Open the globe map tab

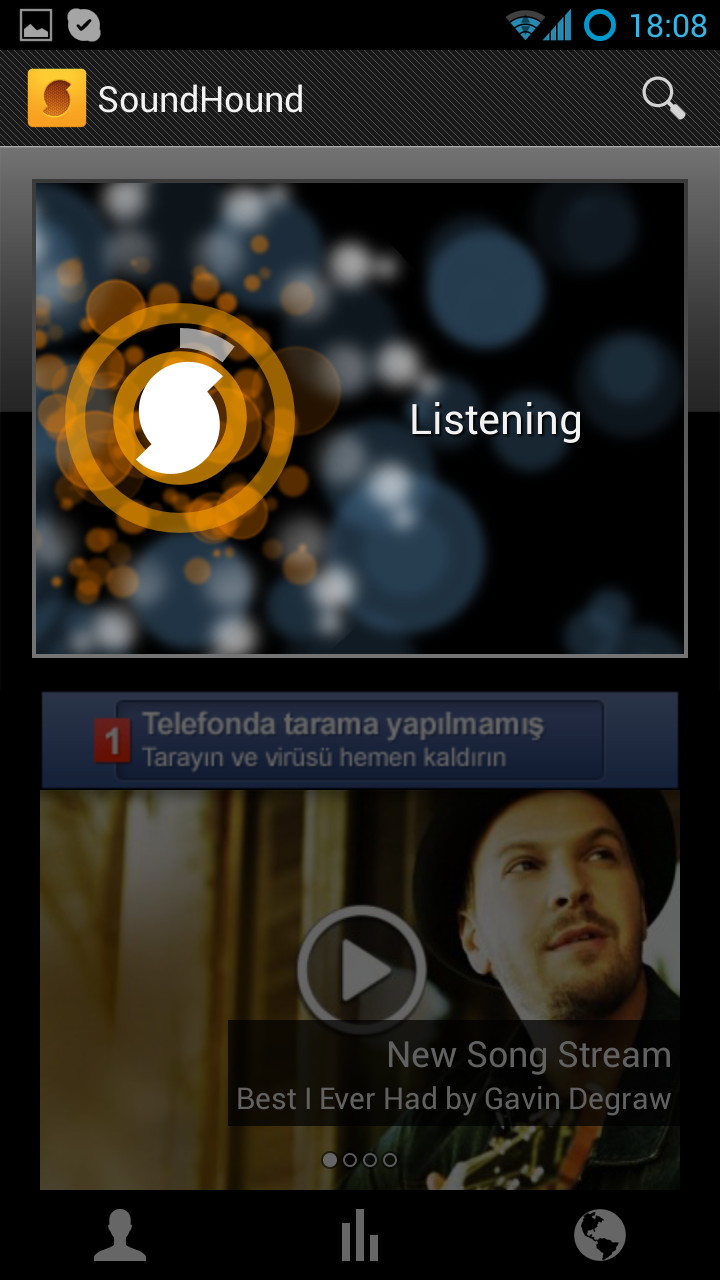(600, 1236)
